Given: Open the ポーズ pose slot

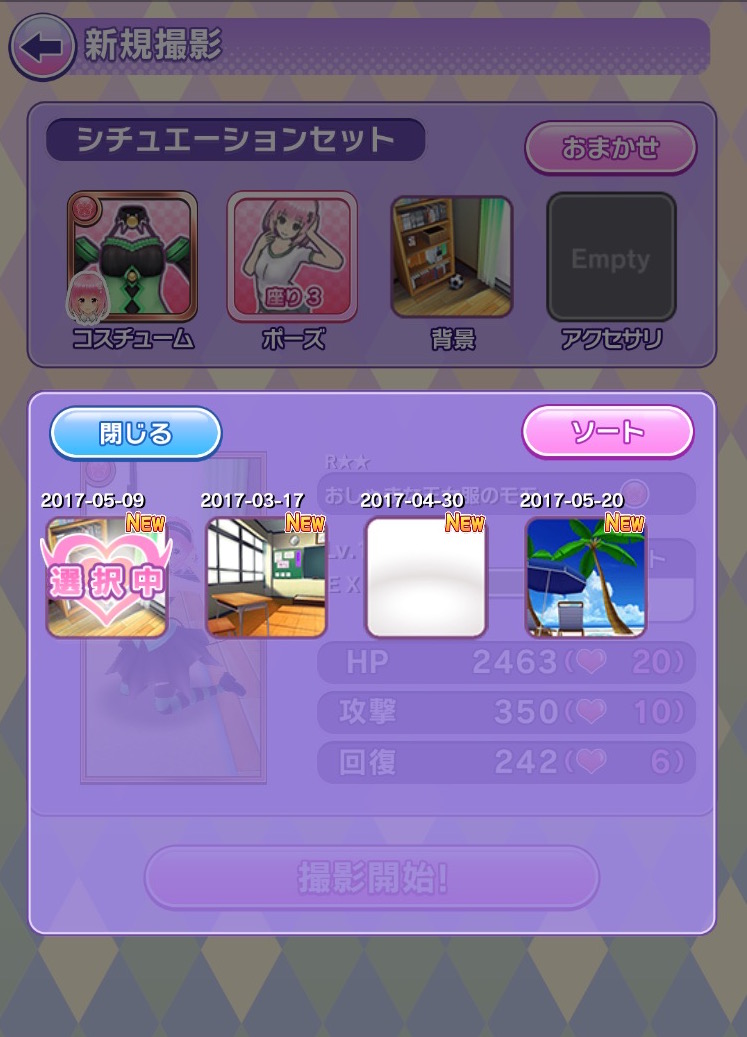Looking at the screenshot, I should tap(292, 257).
